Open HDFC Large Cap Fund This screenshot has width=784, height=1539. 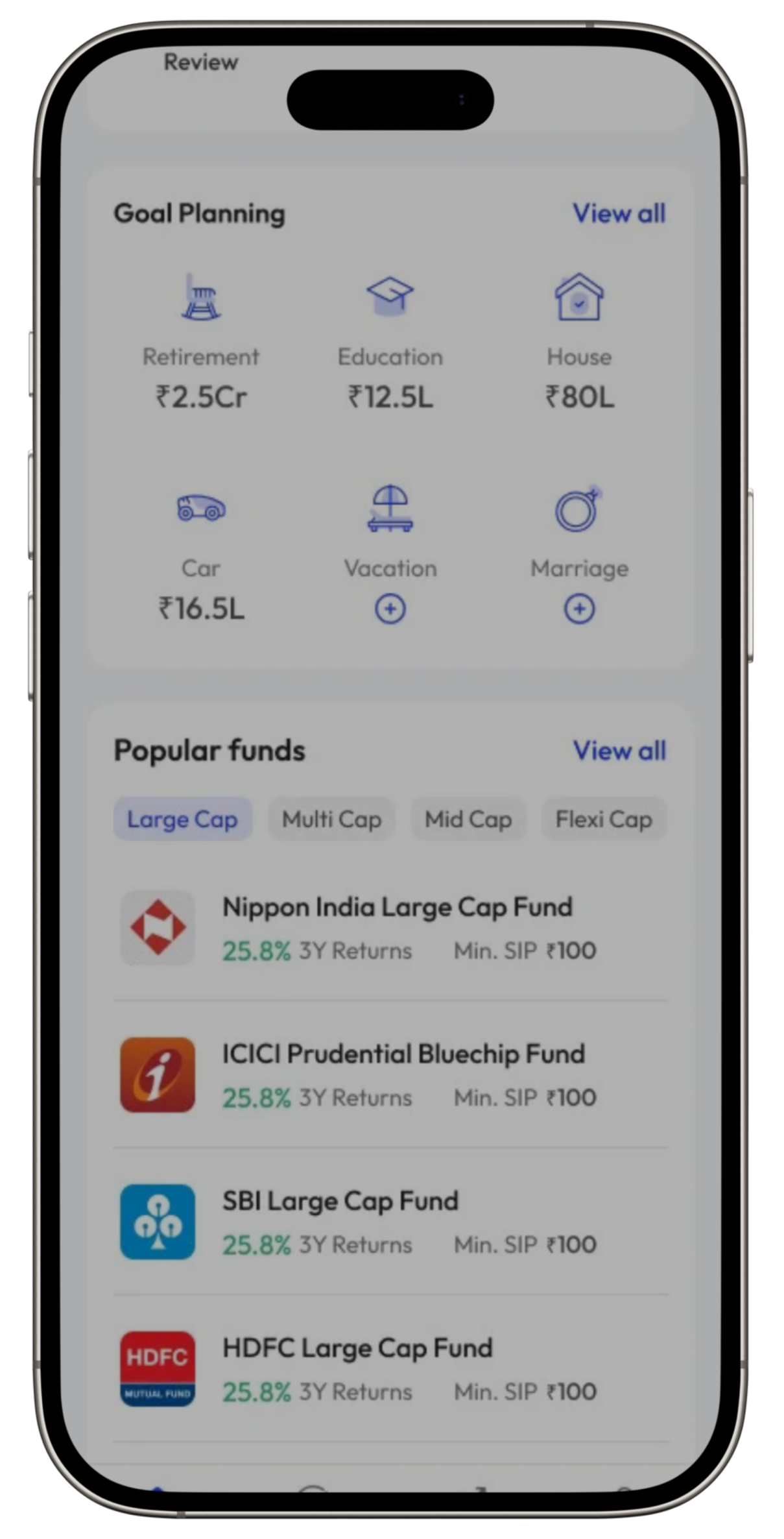(357, 1368)
